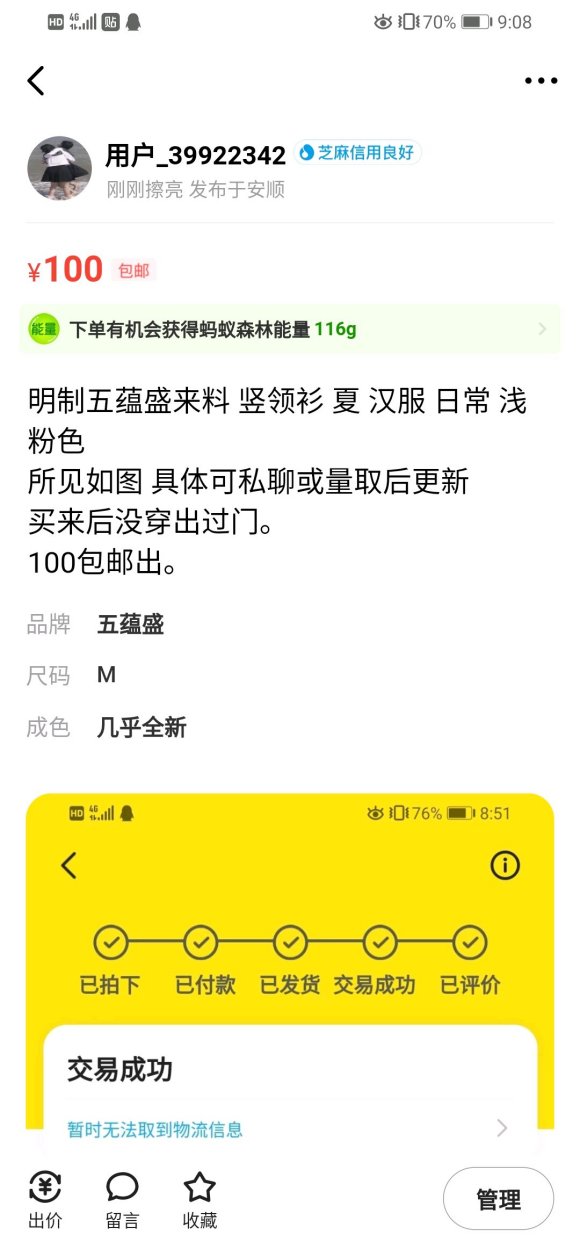Open seller 用户_39922342's profile avatar
This screenshot has height=1242, width=580.
click(x=60, y=168)
